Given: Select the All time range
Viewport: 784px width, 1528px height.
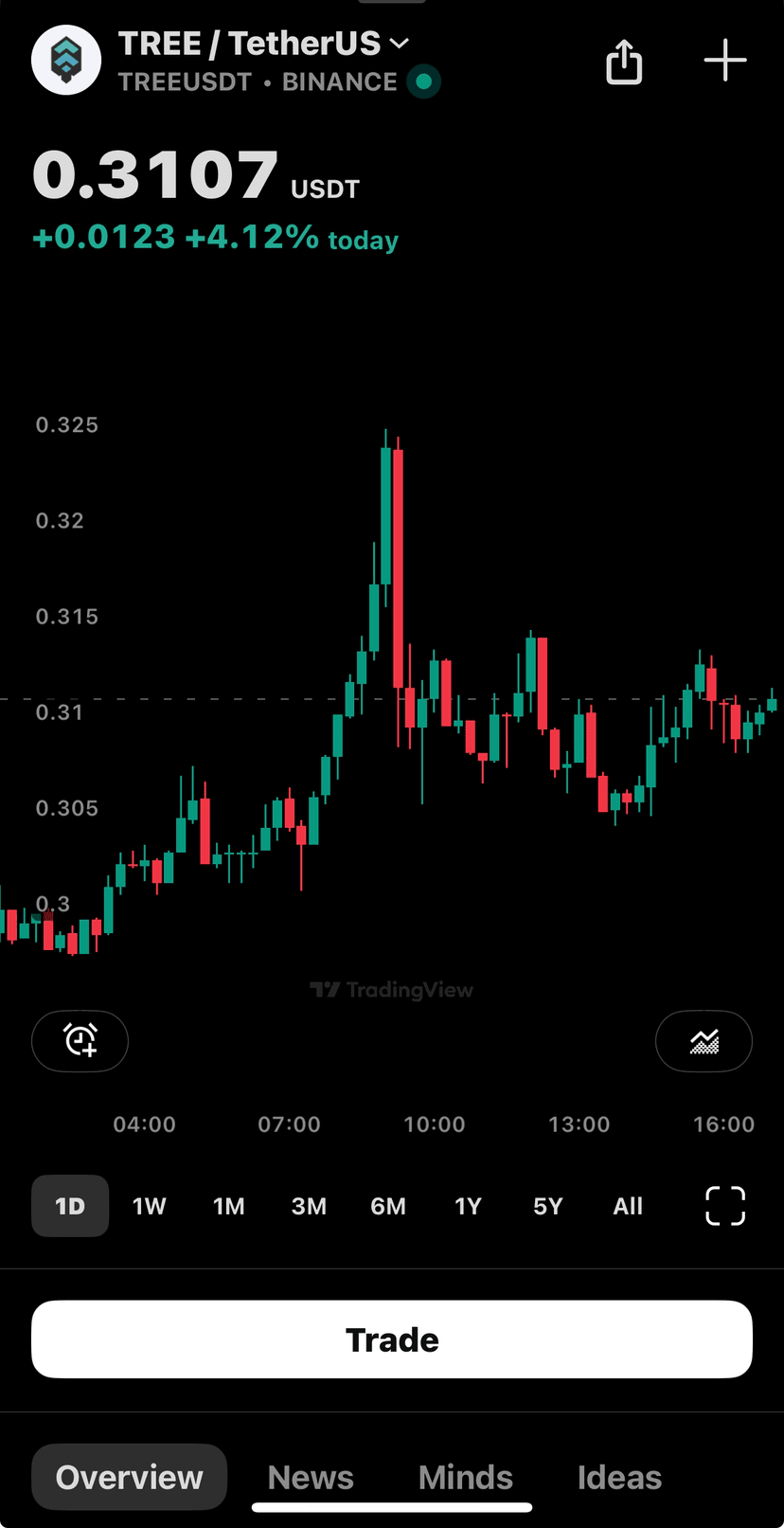Looking at the screenshot, I should (x=628, y=1206).
